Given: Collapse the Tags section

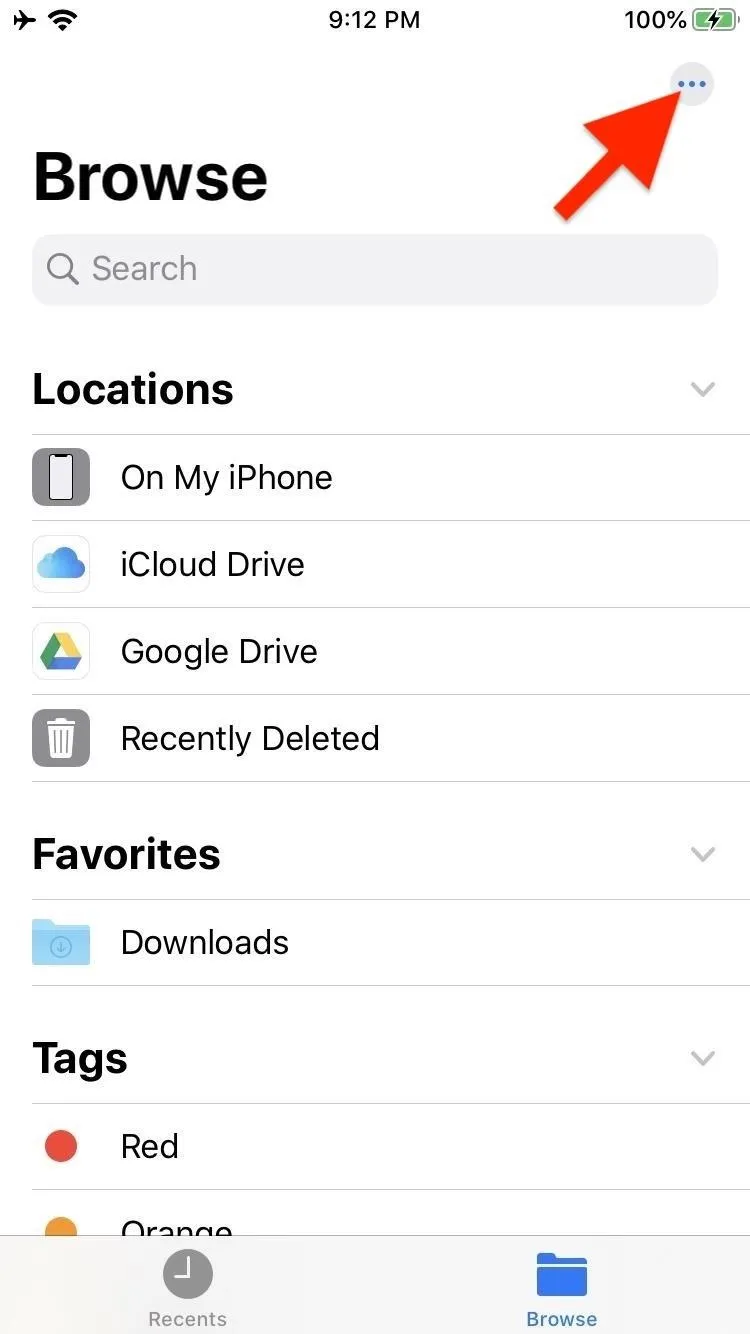Looking at the screenshot, I should point(703,1058).
